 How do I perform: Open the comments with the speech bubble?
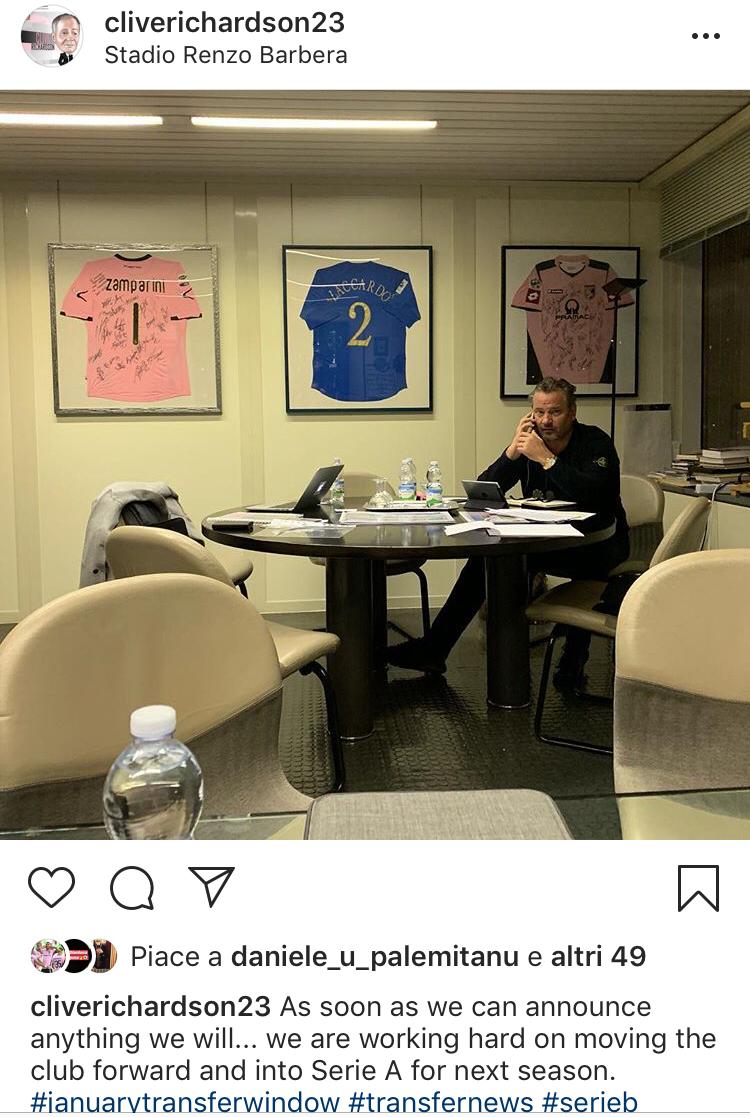(x=131, y=887)
